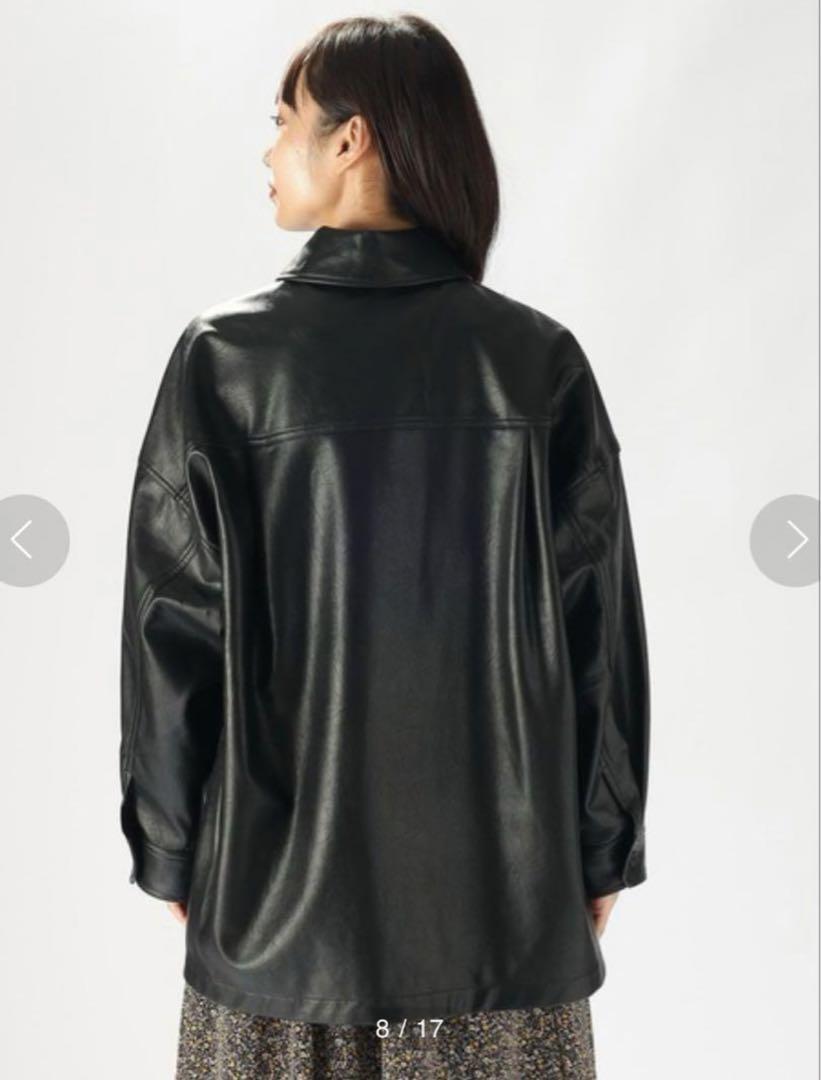
Task: Show the next product image
Action: pyautogui.click(x=792, y=540)
